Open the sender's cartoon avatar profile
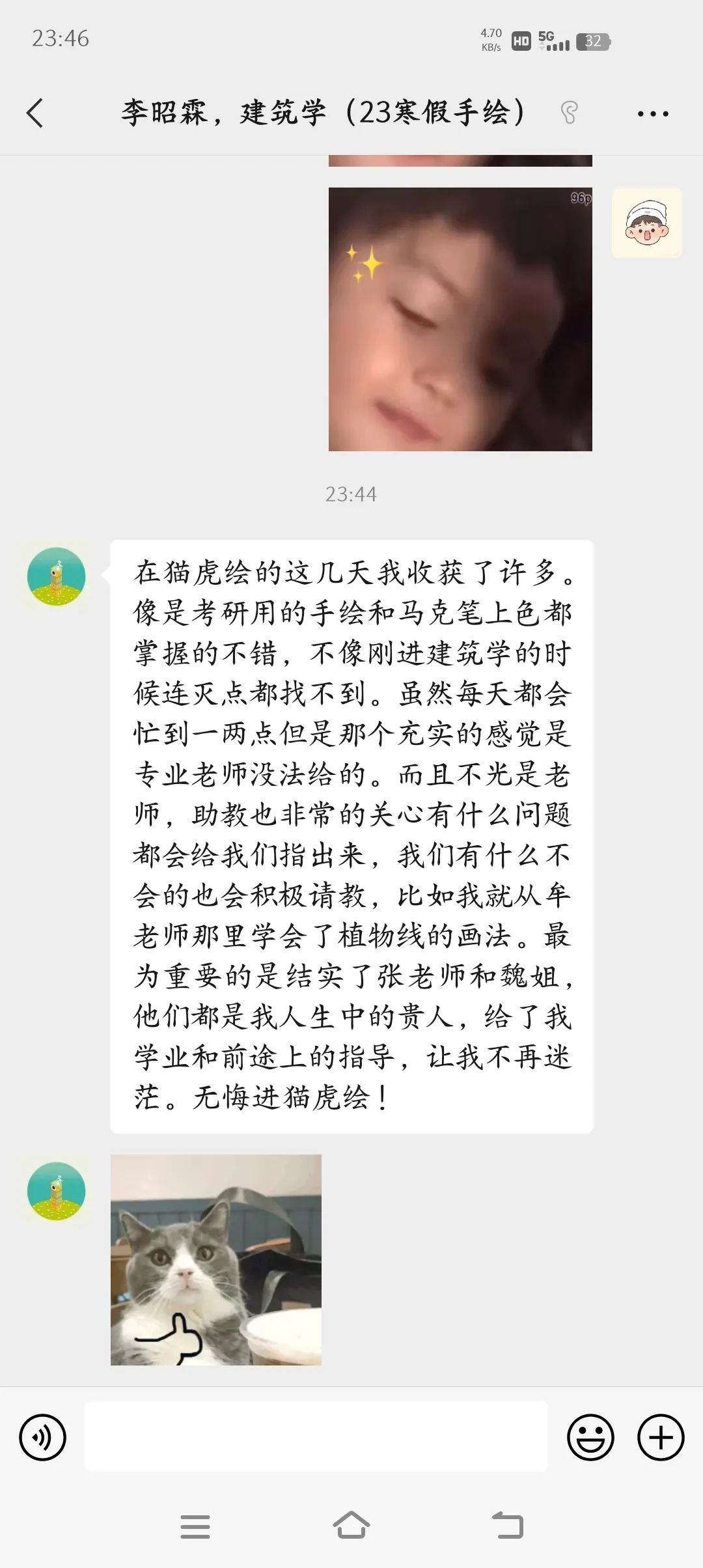Image resolution: width=703 pixels, height=1568 pixels. click(646, 223)
